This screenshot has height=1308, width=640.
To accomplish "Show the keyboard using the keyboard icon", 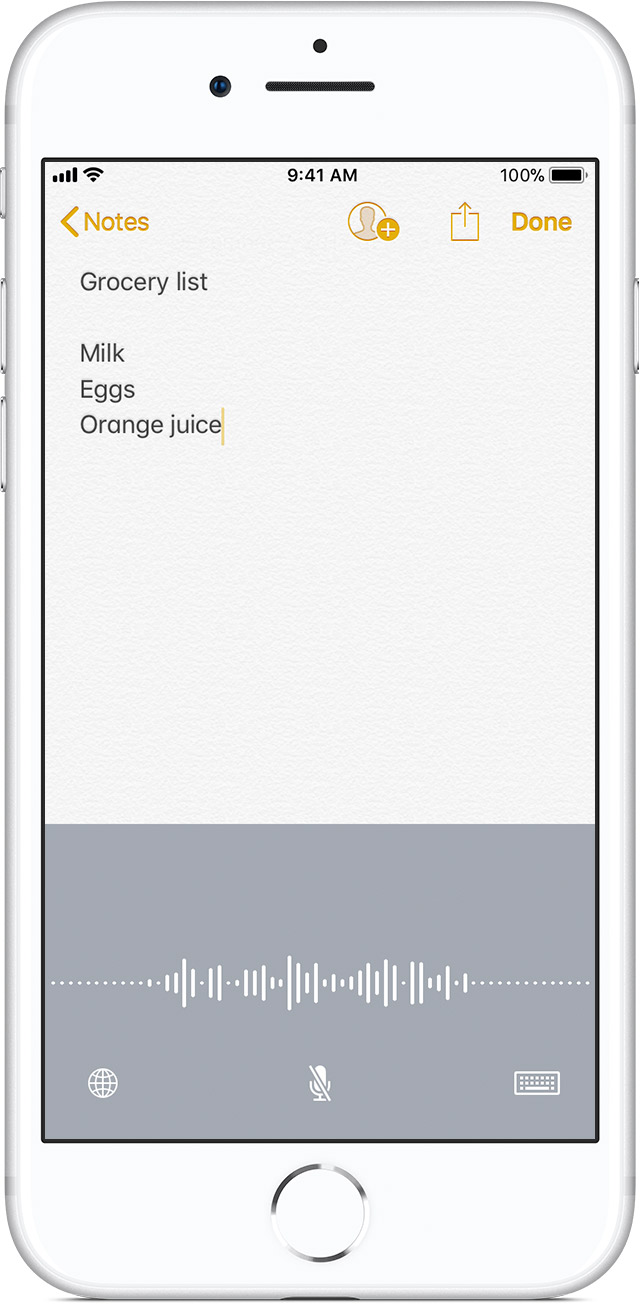I will coord(537,1083).
